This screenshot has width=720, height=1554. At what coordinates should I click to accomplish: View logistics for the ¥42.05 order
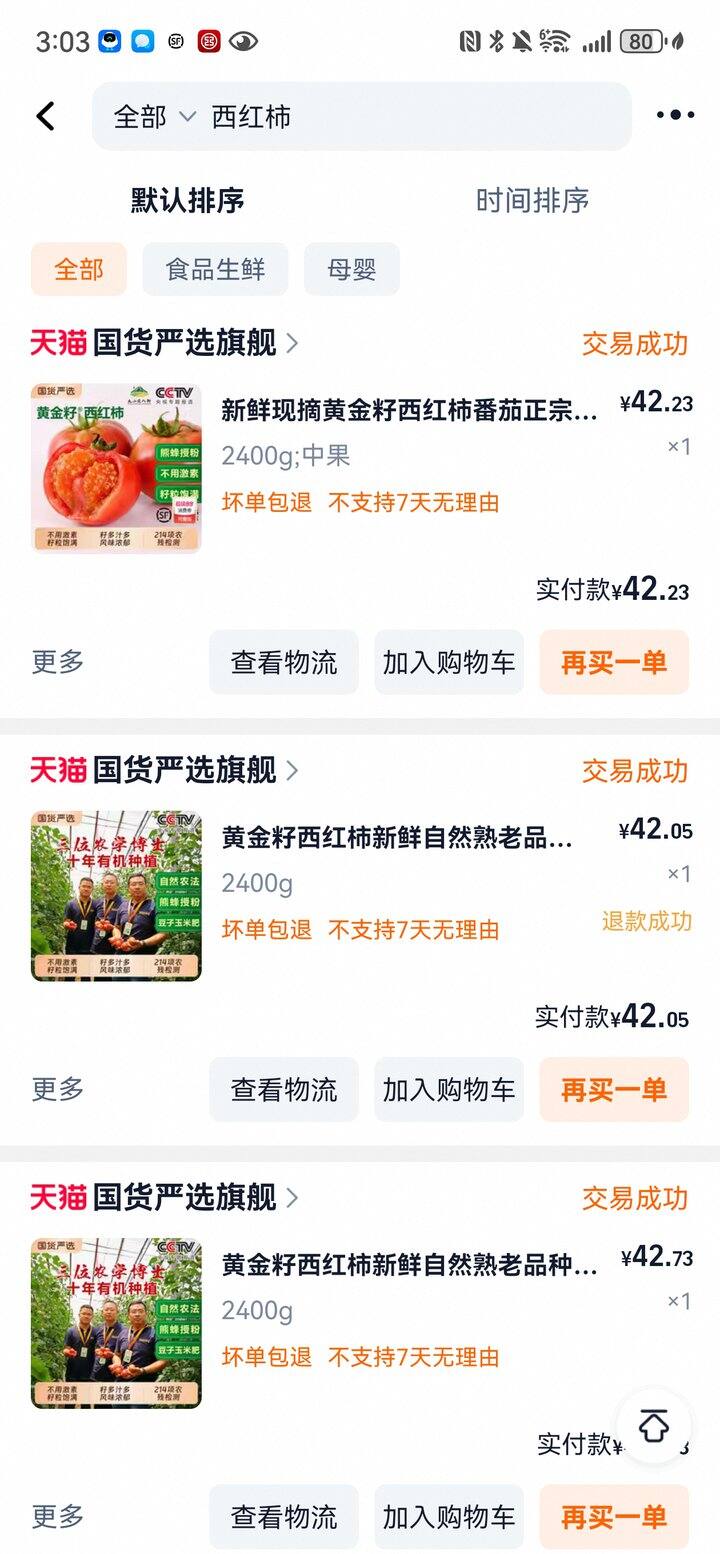click(x=284, y=1089)
